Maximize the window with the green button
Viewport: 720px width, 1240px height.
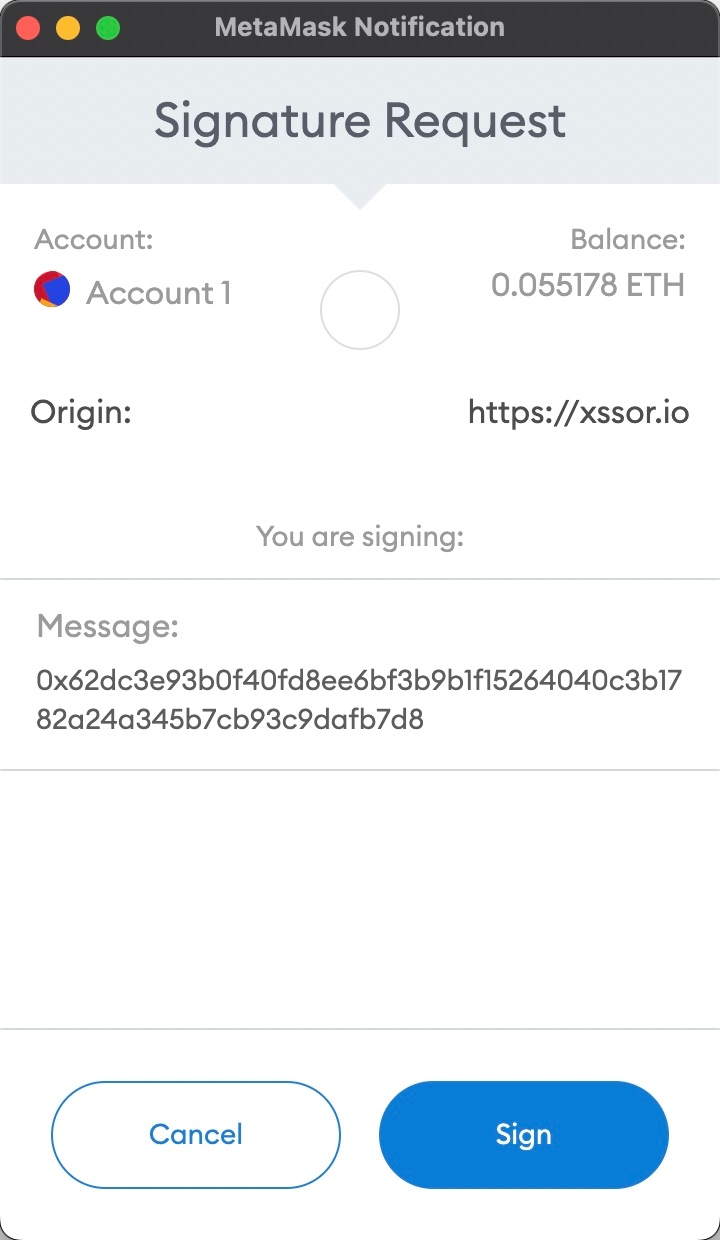(x=108, y=28)
